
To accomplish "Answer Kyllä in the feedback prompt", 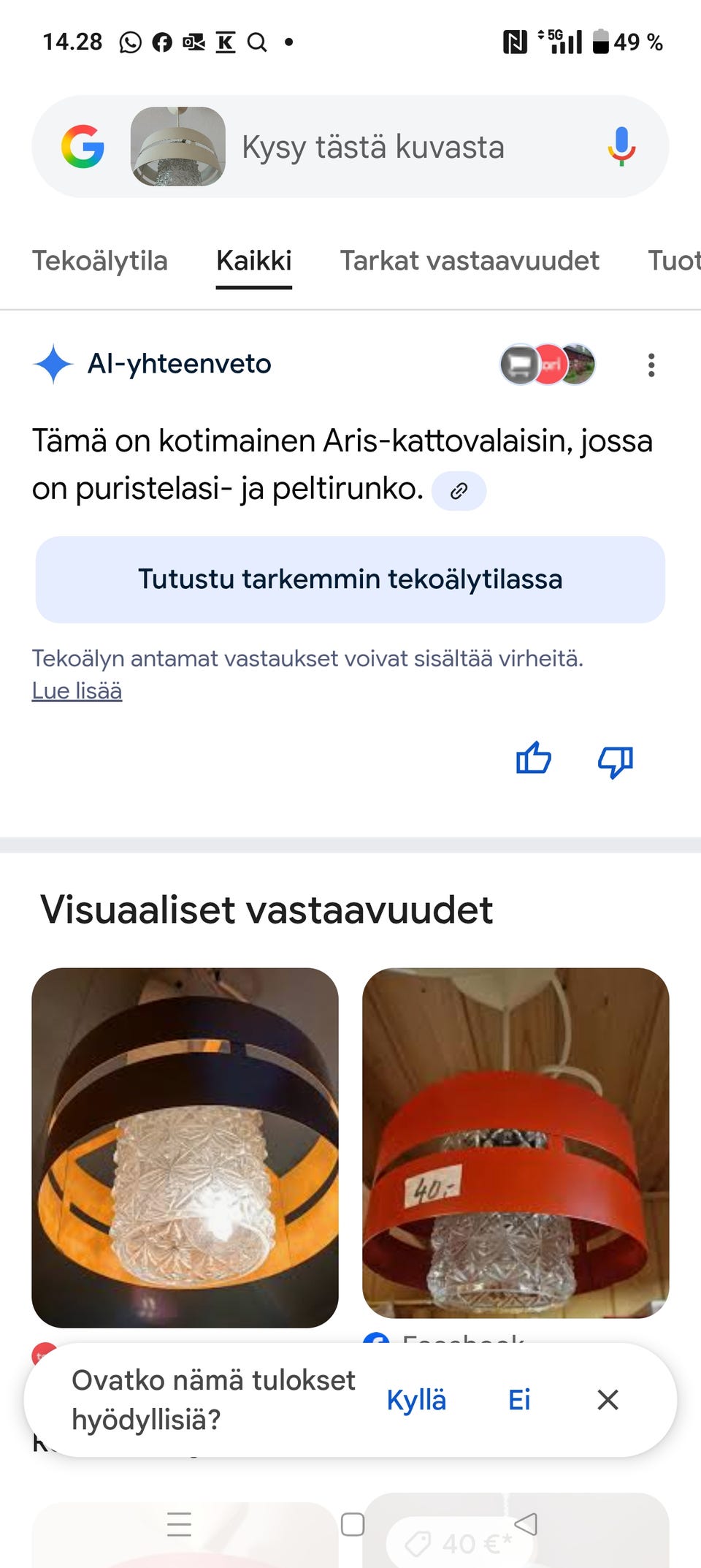I will pos(417,1398).
